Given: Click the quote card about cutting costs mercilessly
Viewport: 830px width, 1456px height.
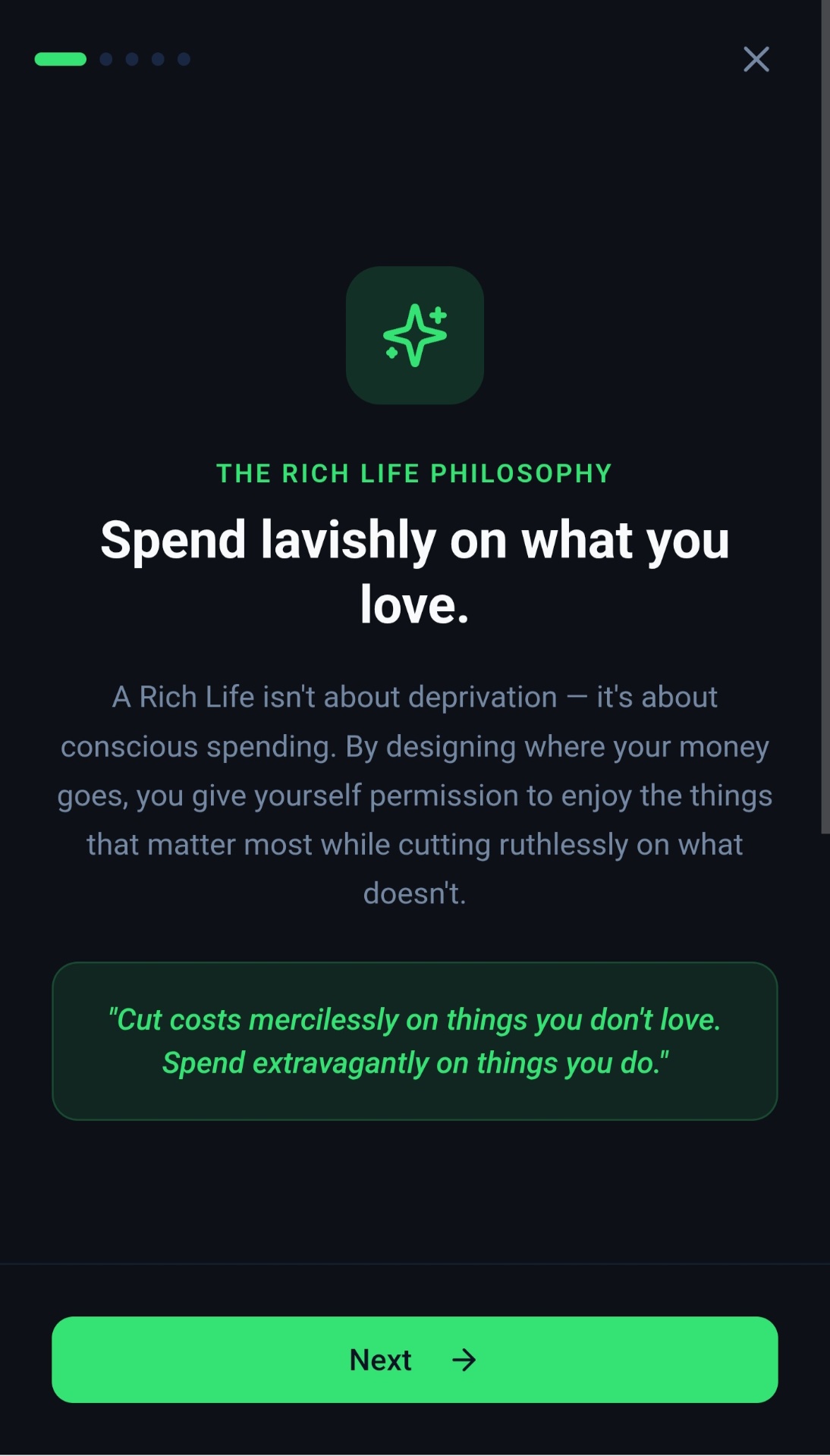Looking at the screenshot, I should 415,1040.
